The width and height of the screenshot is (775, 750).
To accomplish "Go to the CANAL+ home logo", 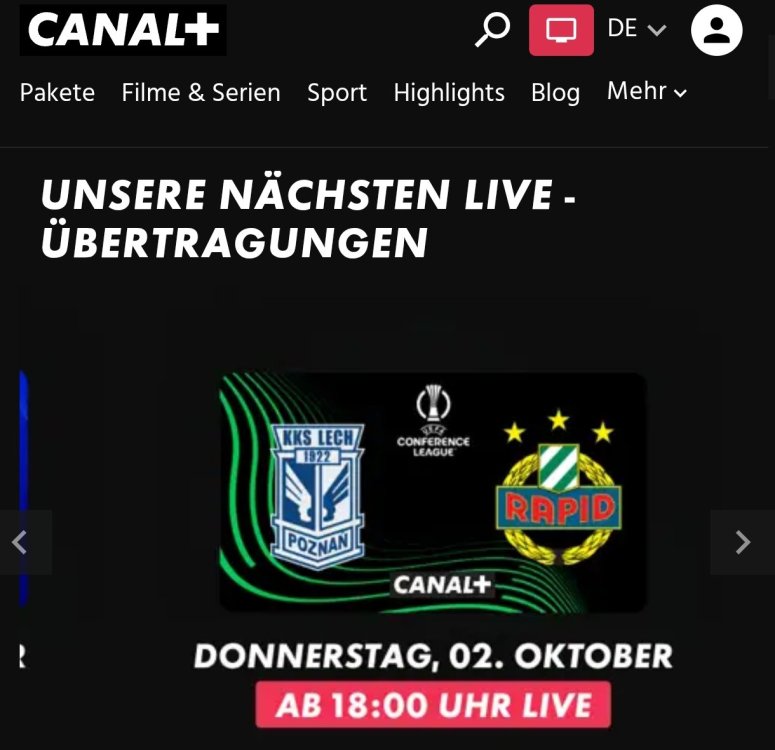I will (x=123, y=30).
